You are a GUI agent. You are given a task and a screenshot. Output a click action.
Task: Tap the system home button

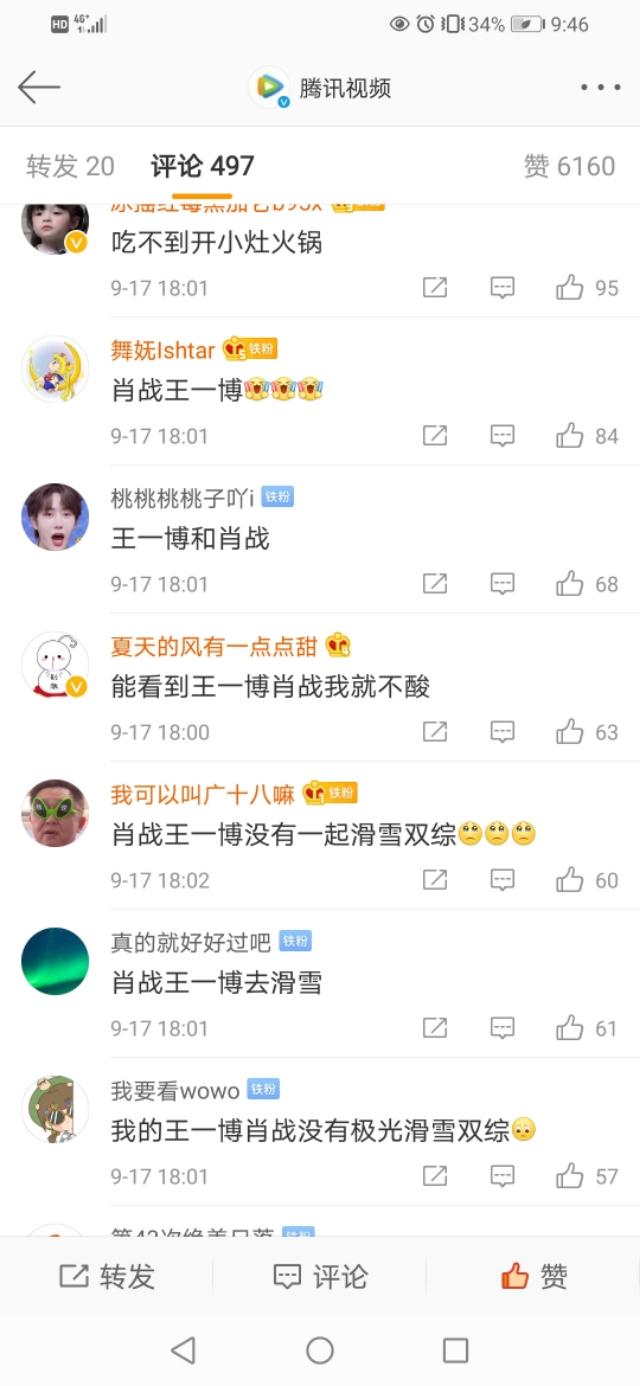click(x=320, y=1351)
